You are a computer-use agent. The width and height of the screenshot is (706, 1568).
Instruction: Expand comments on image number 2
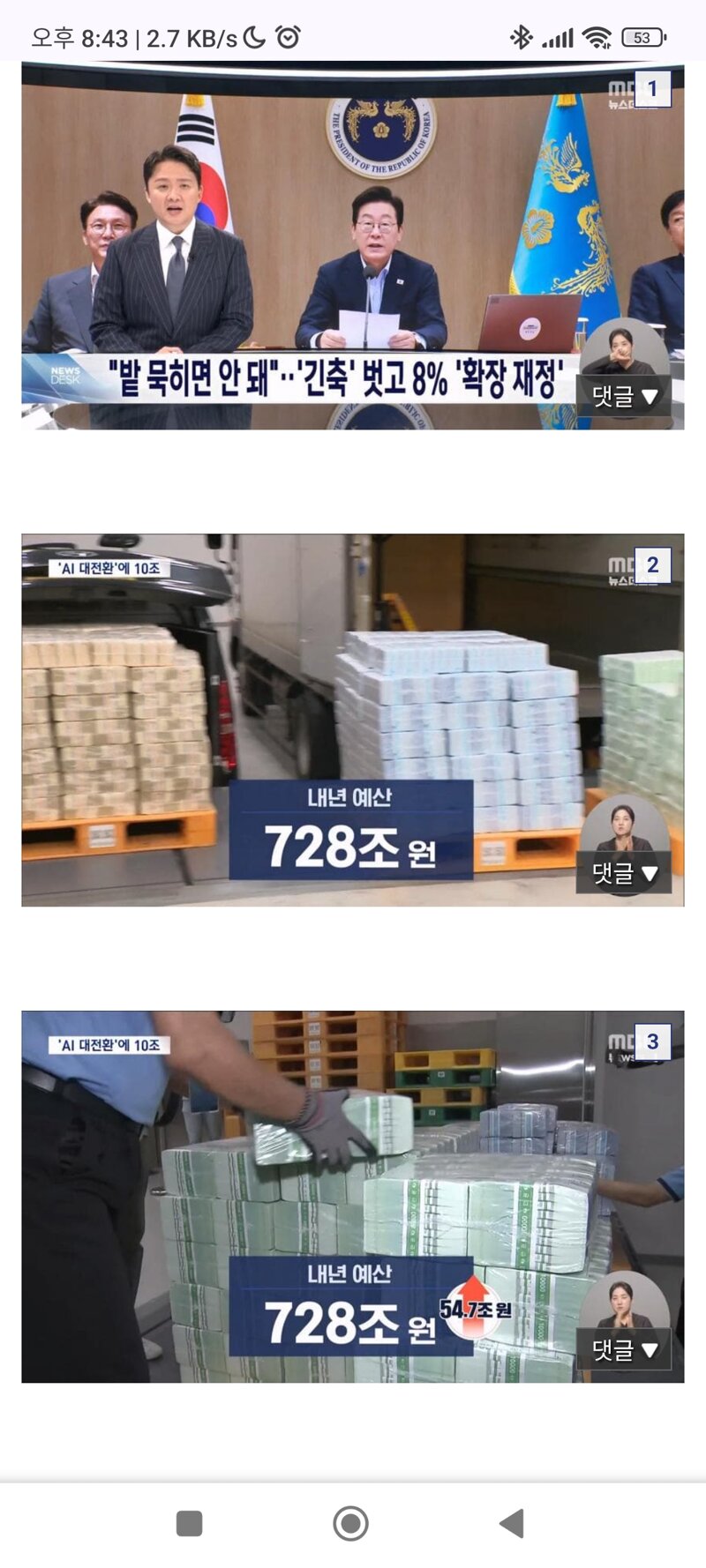click(x=624, y=873)
